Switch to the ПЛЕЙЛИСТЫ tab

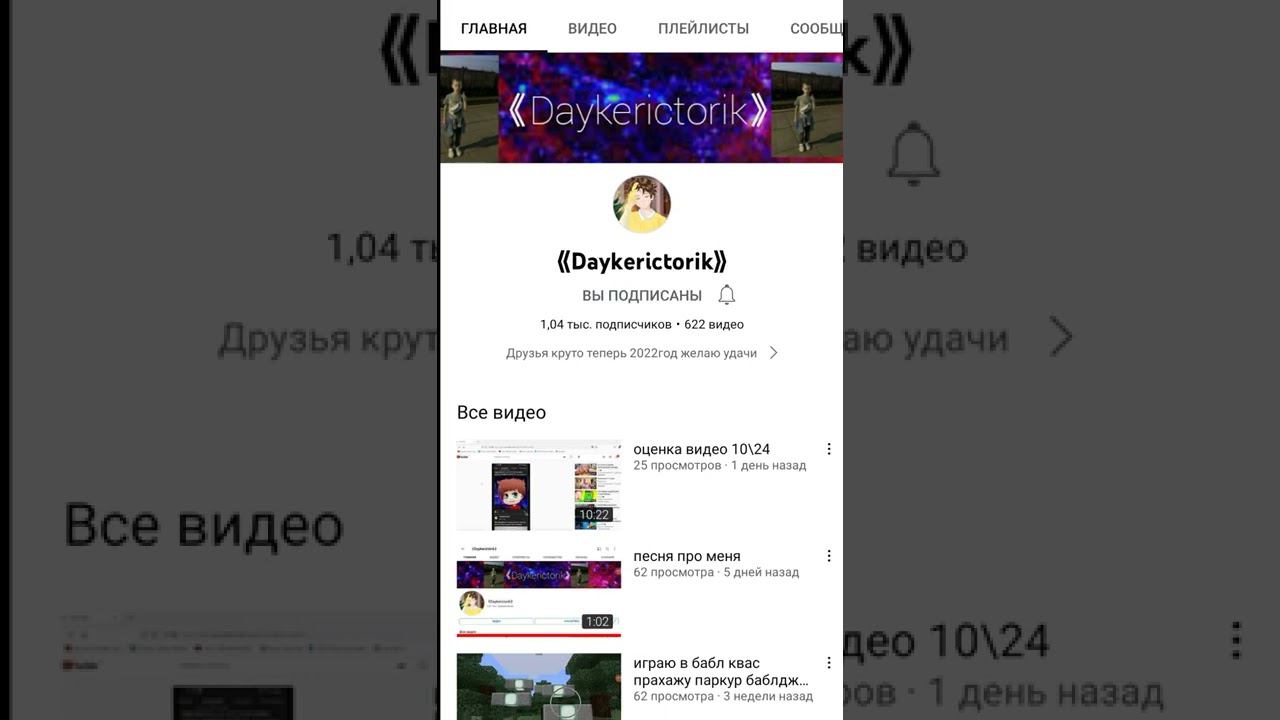[x=703, y=28]
